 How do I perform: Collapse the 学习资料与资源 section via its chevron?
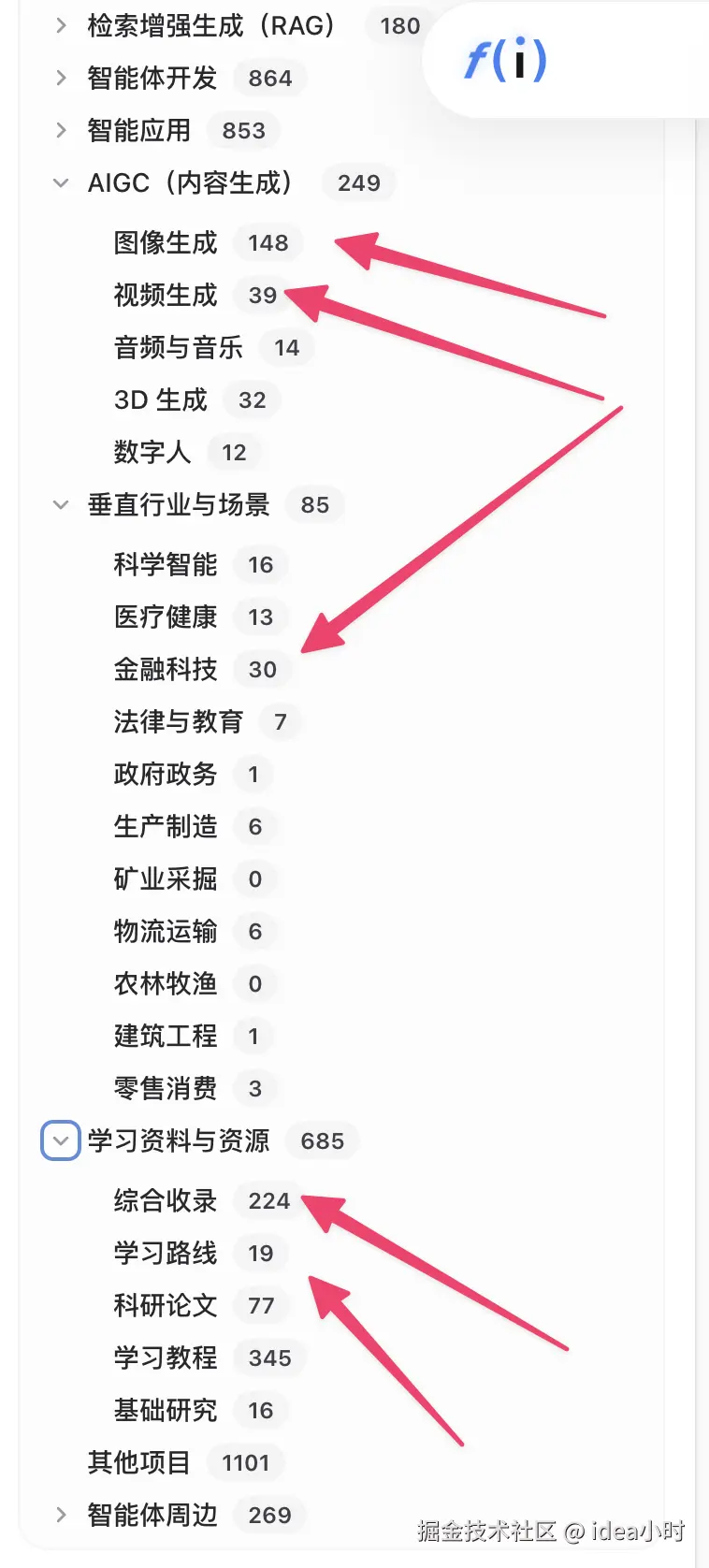click(x=59, y=1140)
